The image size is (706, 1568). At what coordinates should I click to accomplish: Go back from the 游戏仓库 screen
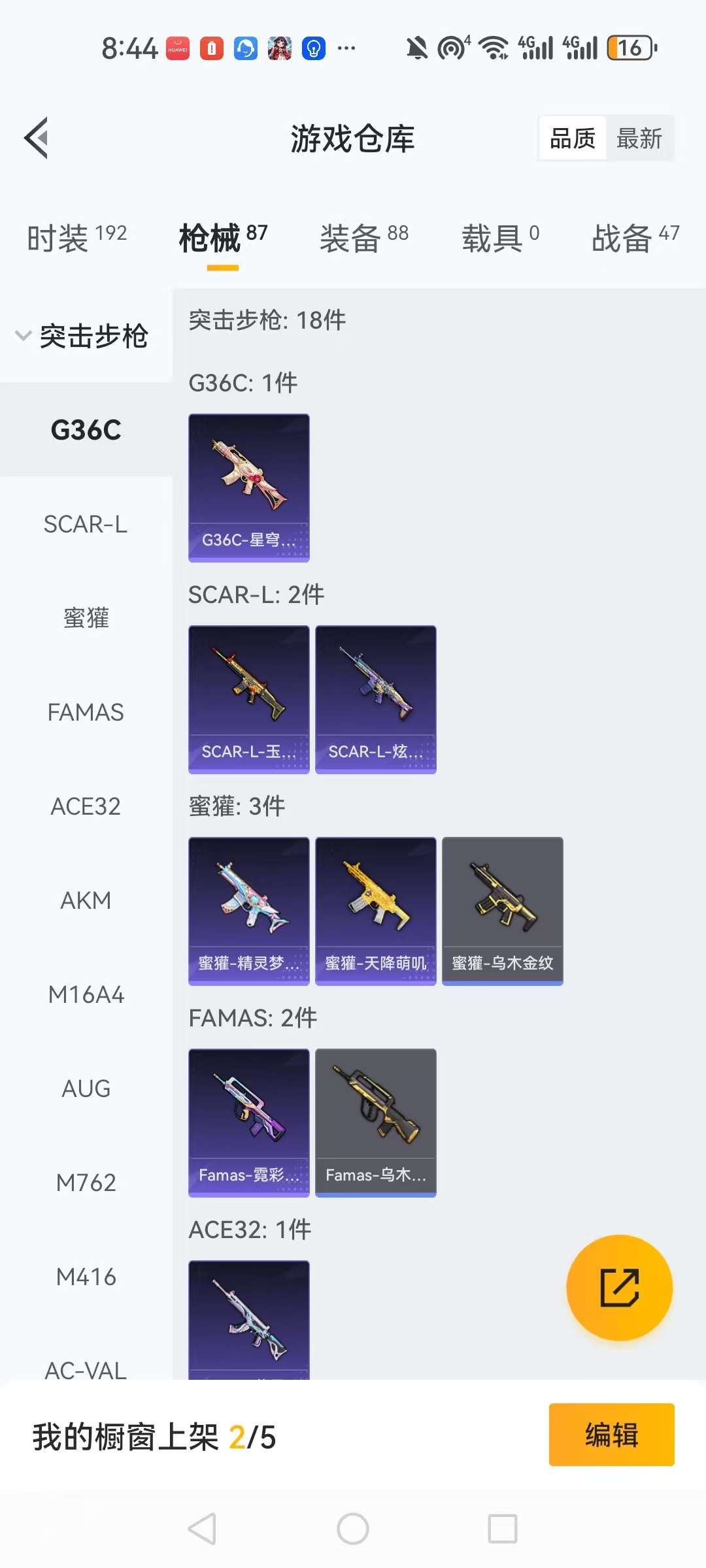(x=37, y=138)
